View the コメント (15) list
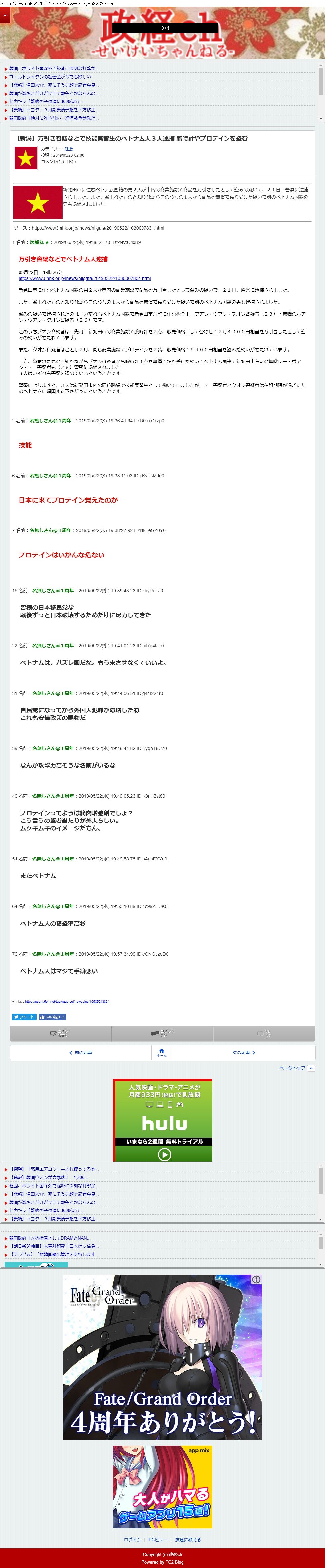 click(163, 1033)
